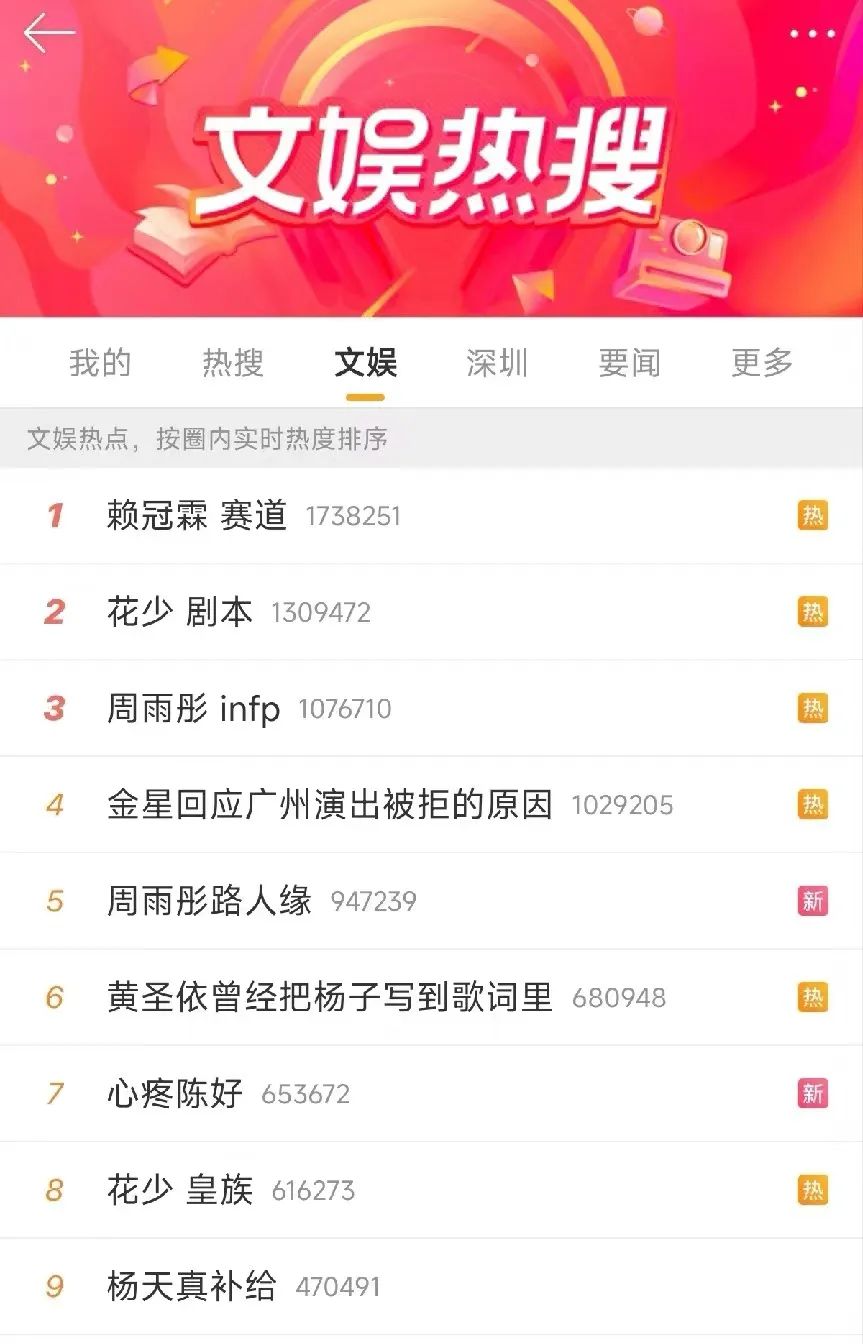This screenshot has height=1344, width=863.
Task: Tap the 更多 tab
Action: tap(762, 362)
